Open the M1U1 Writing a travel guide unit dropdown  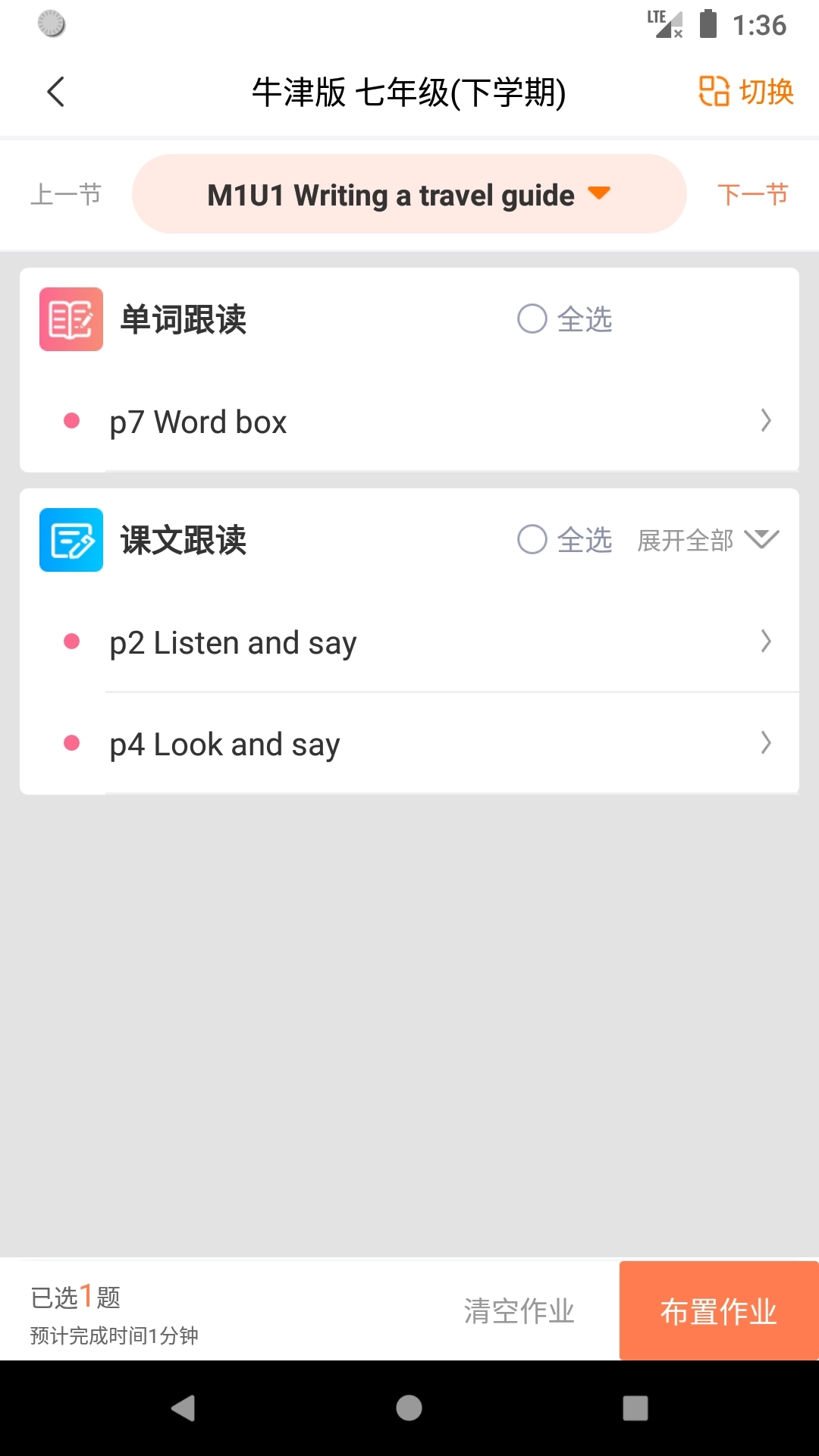coord(409,194)
